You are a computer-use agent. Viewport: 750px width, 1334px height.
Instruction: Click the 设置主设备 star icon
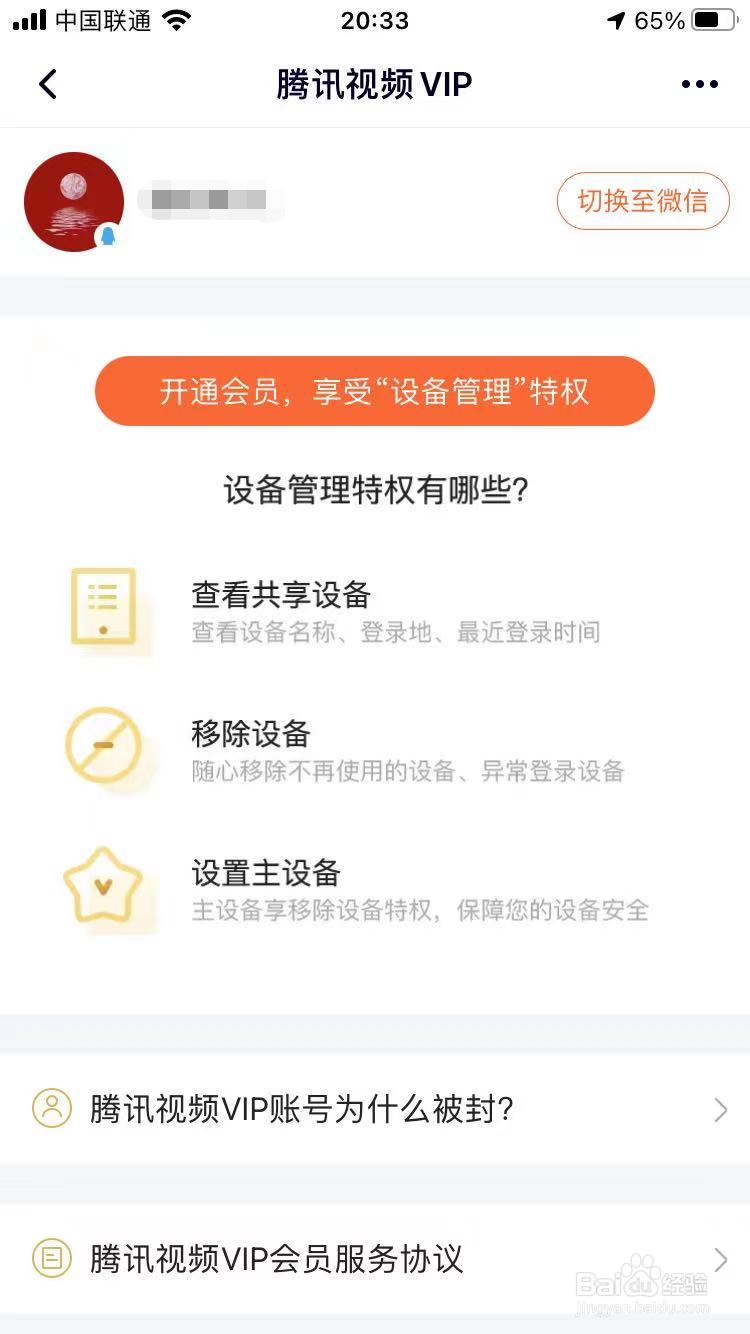pyautogui.click(x=104, y=885)
